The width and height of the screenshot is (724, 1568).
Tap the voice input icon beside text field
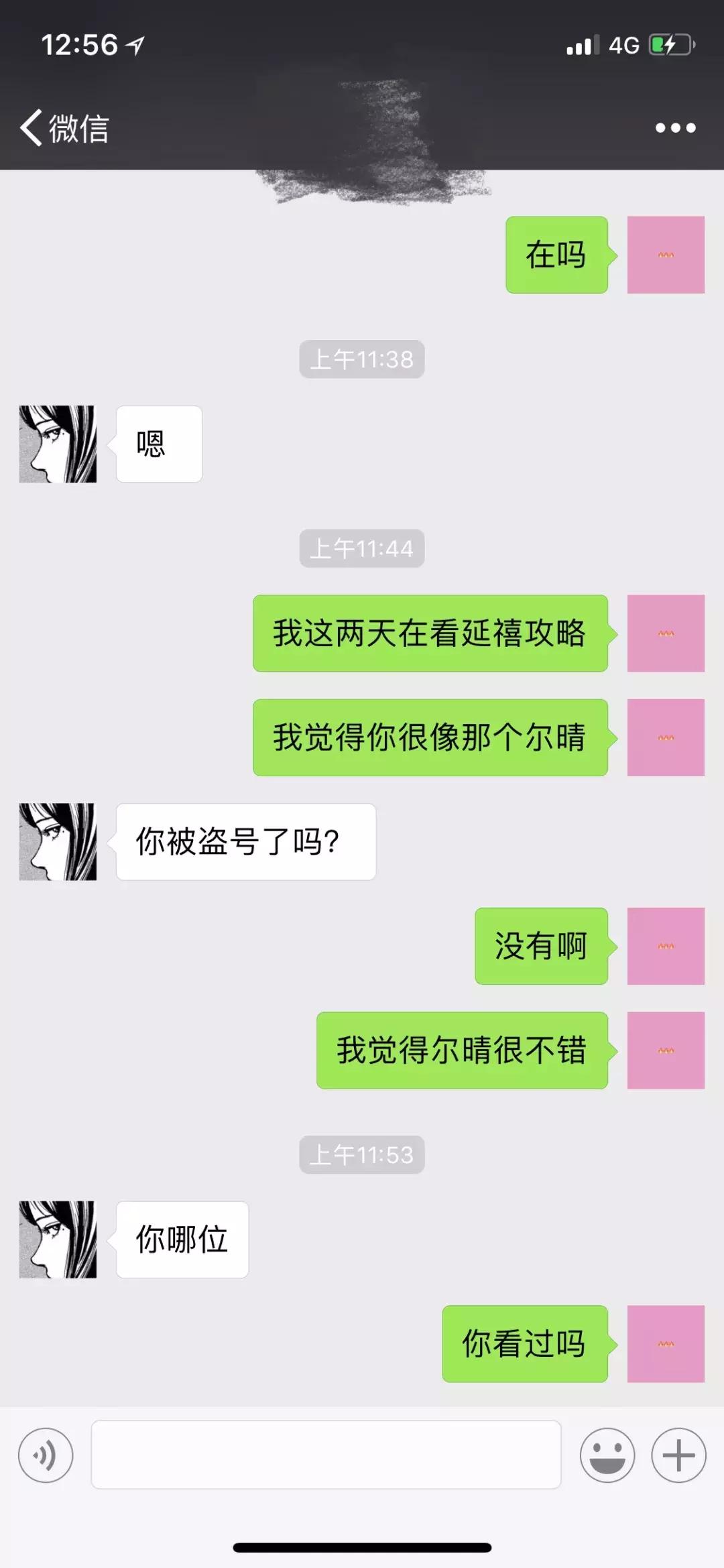click(x=45, y=1455)
